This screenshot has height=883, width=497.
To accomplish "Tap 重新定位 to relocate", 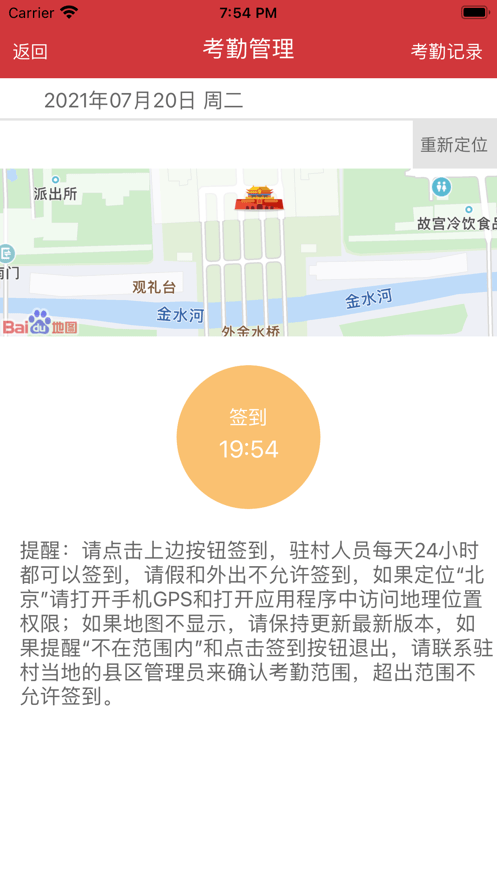I will [454, 144].
